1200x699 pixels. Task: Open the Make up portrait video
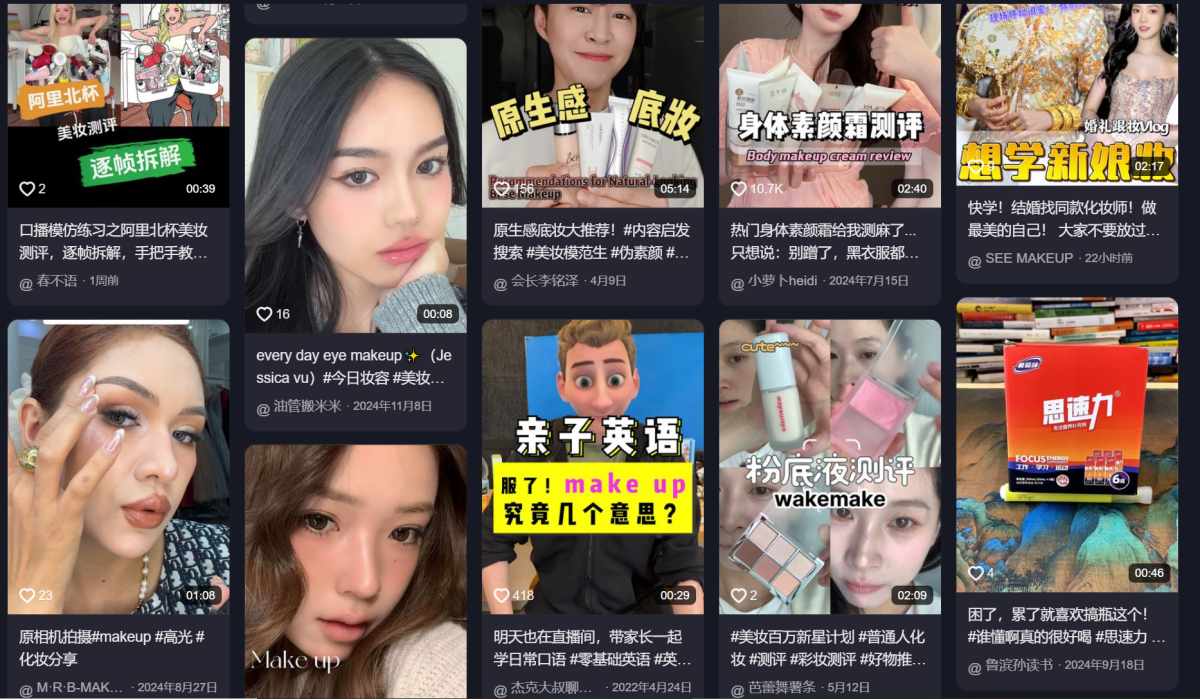coord(355,570)
